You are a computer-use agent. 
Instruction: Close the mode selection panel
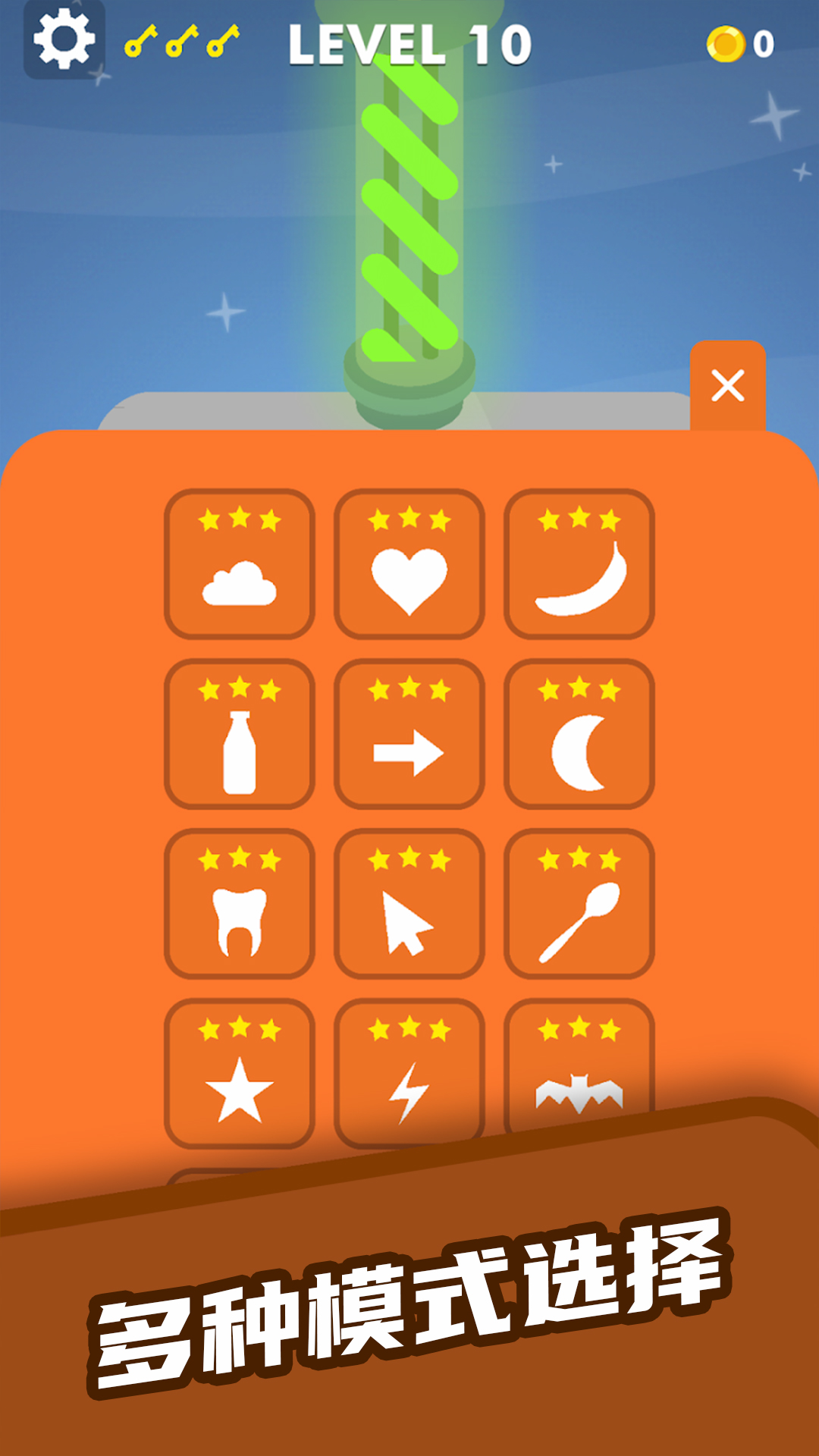click(730, 387)
